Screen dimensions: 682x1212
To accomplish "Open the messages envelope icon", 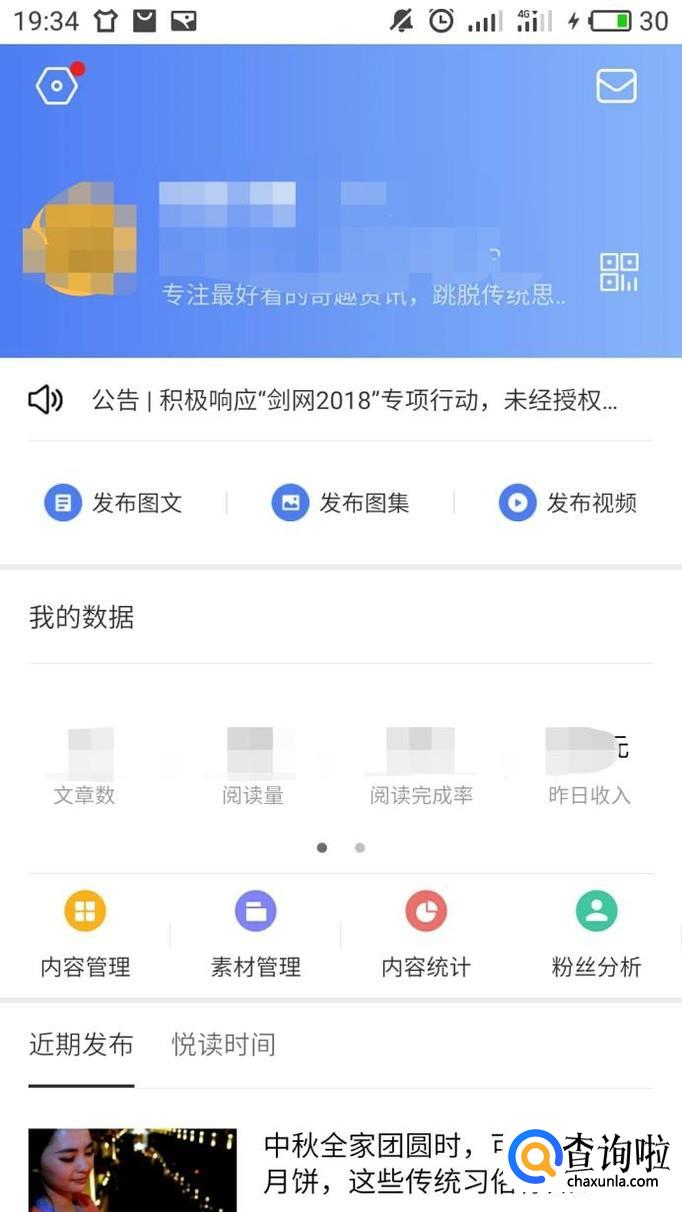I will tap(616, 86).
